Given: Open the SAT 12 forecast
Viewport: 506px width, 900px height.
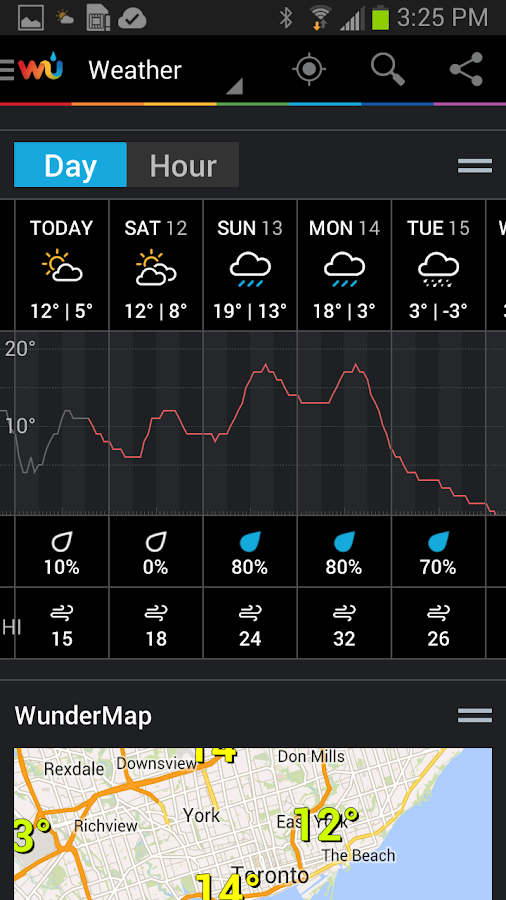Looking at the screenshot, I should tap(155, 265).
